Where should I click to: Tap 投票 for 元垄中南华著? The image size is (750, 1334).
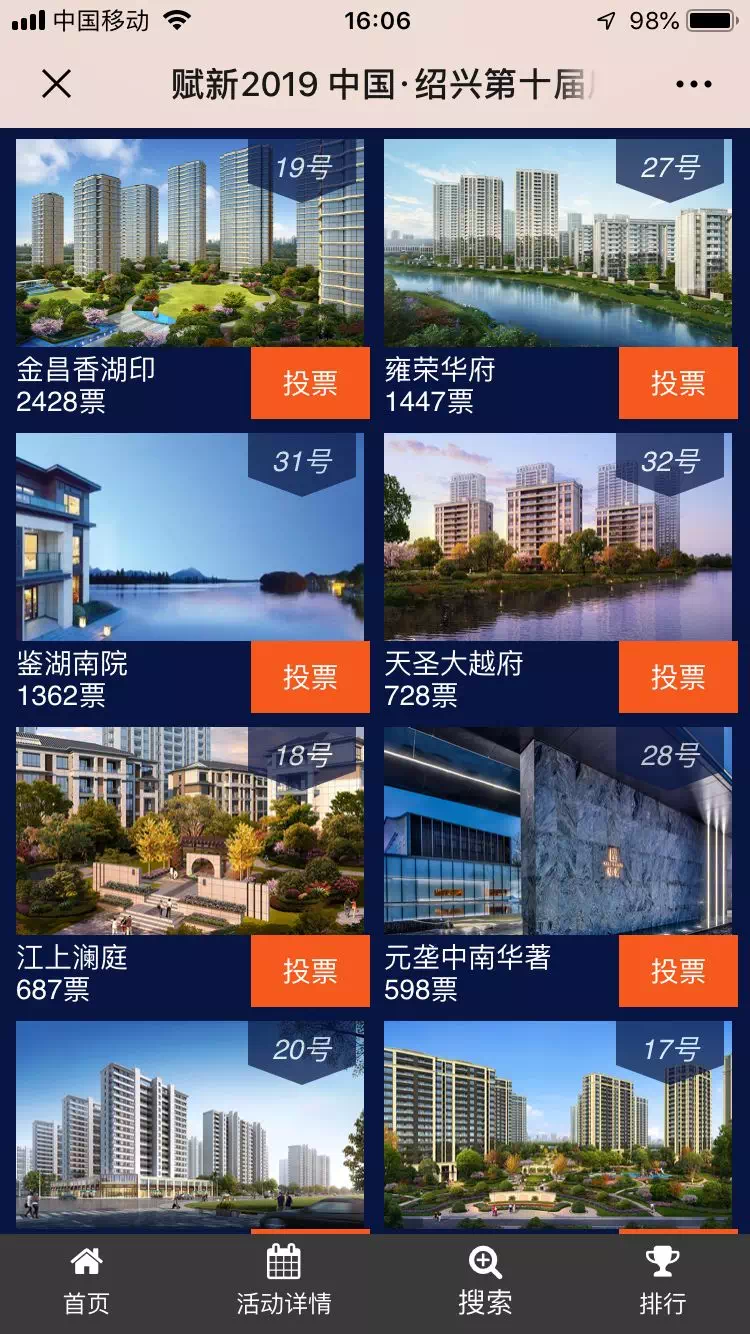click(678, 971)
